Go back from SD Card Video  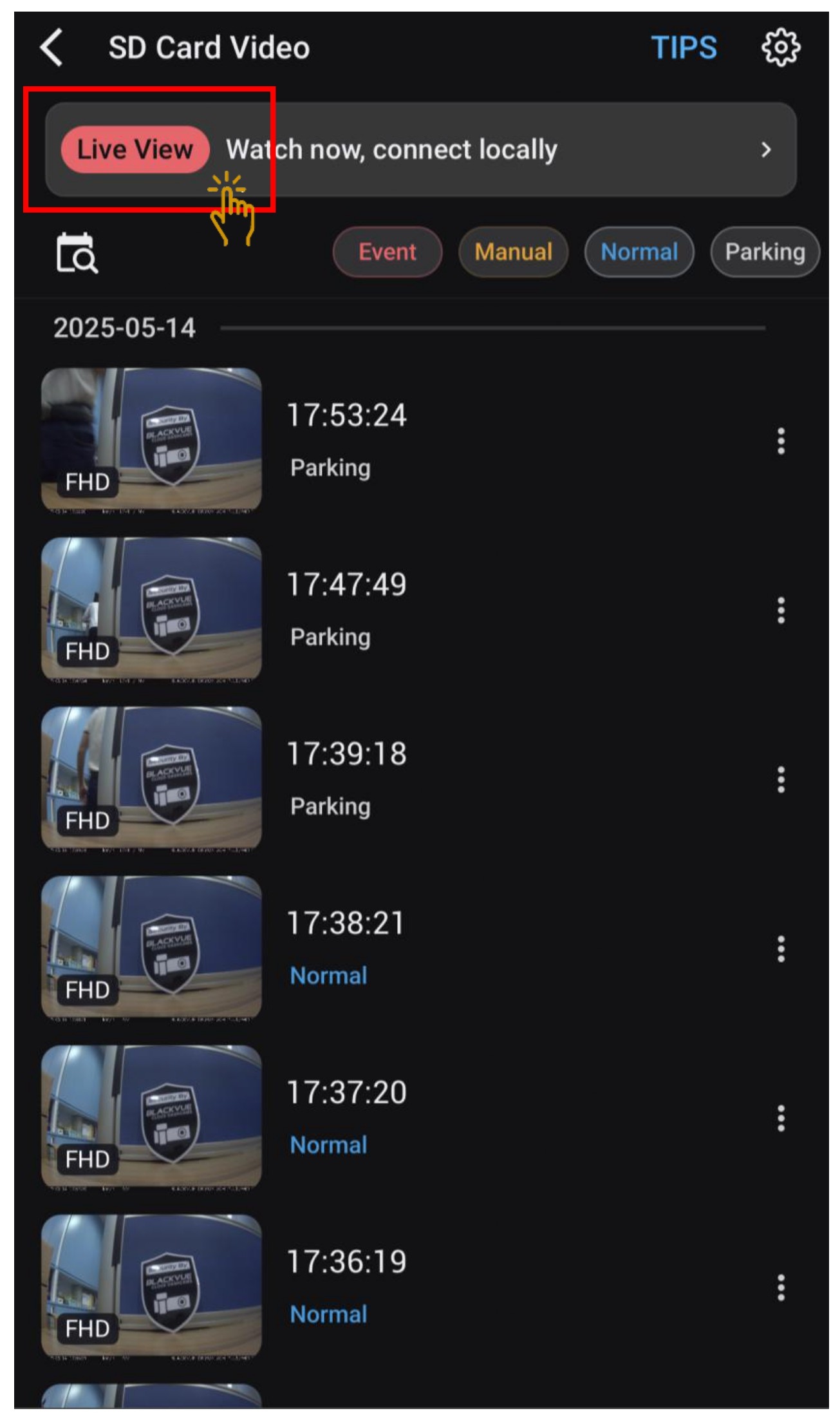point(51,48)
